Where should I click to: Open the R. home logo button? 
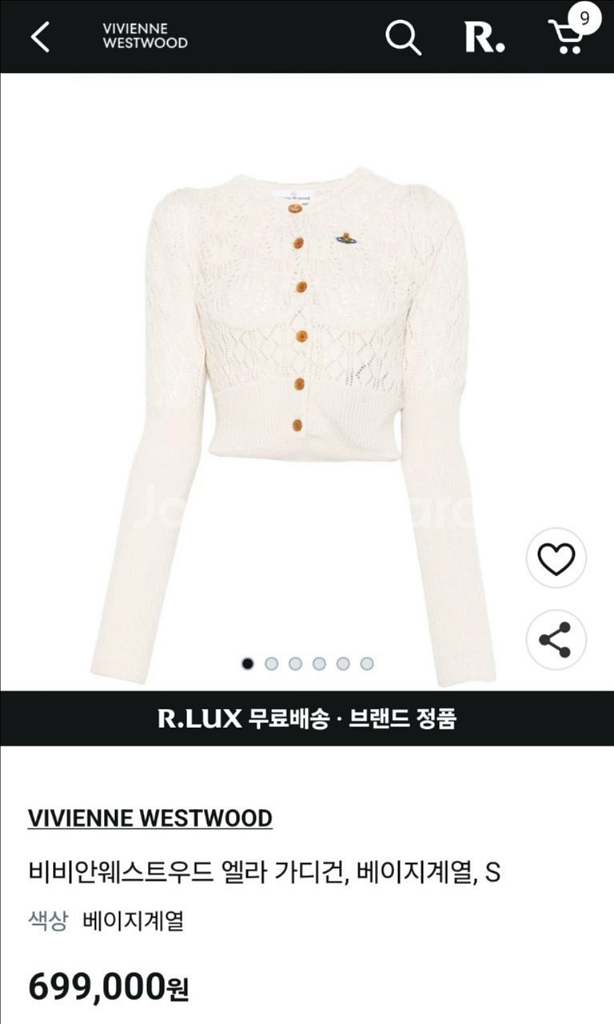pos(484,37)
